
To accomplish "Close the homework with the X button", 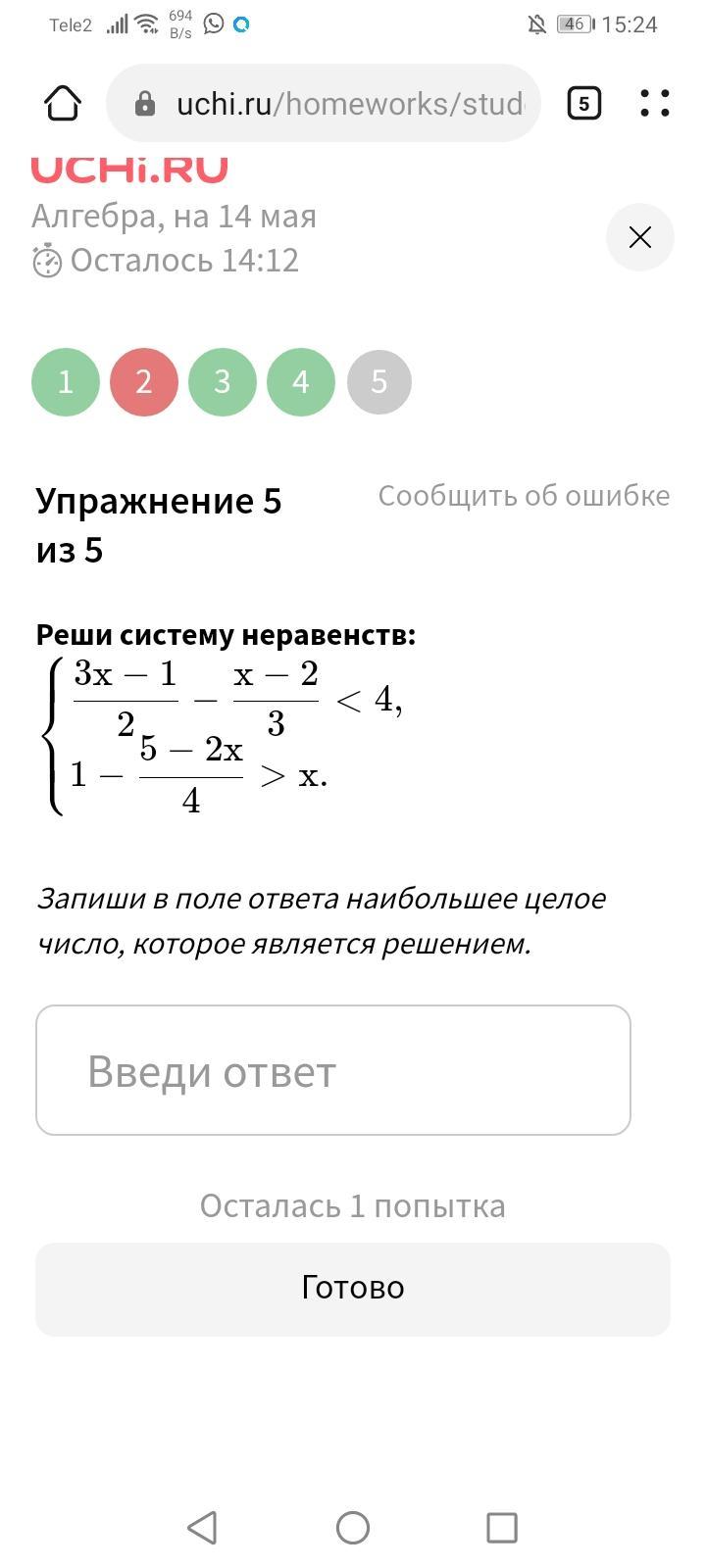I will click(x=639, y=237).
